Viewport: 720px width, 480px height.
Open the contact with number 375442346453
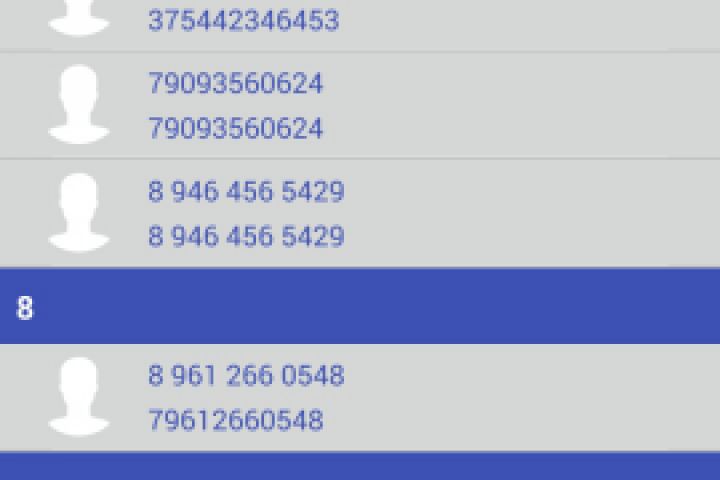[244, 21]
